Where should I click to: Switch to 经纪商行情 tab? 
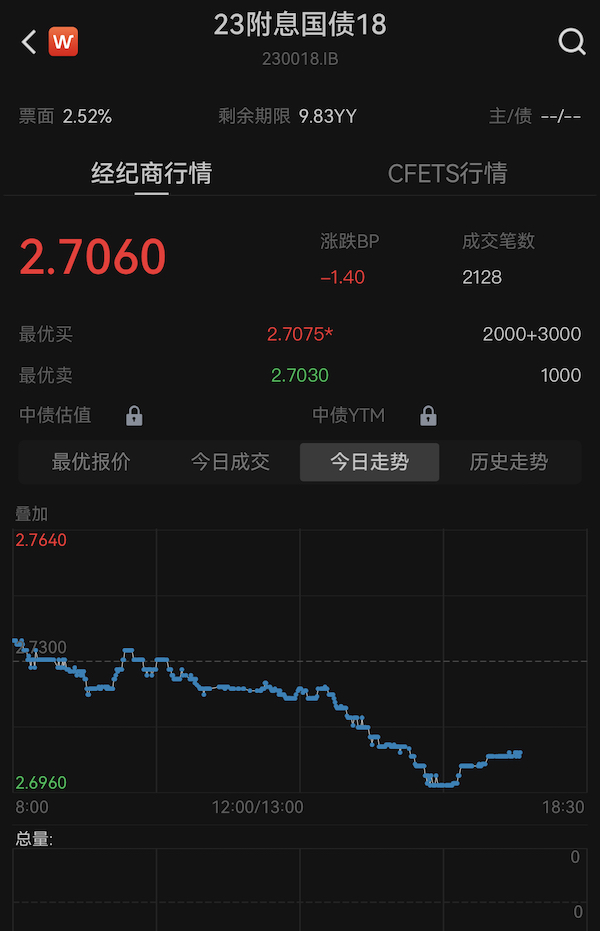pyautogui.click(x=152, y=173)
